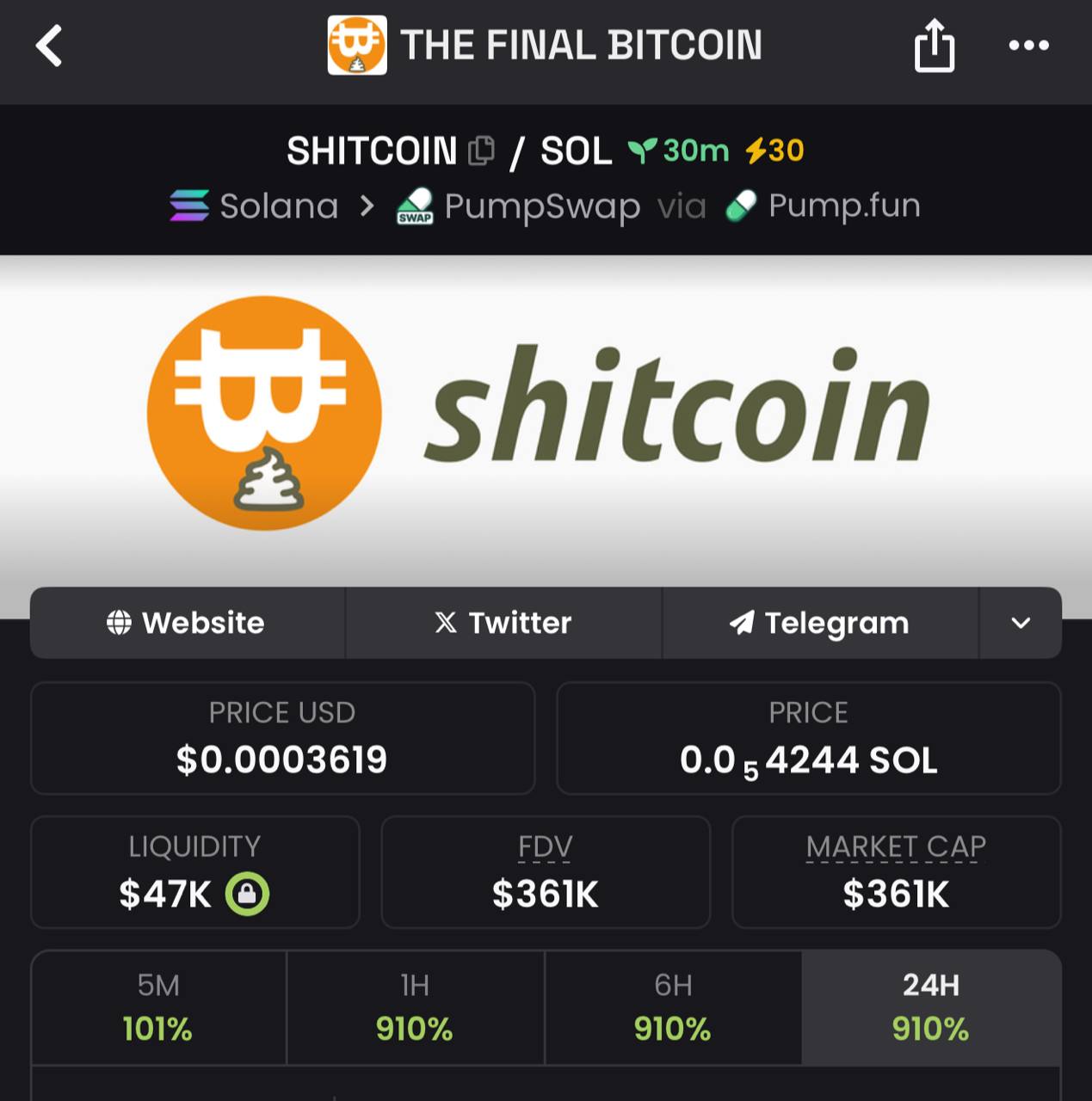The width and height of the screenshot is (1092, 1101).
Task: Open the three-dot overflow menu
Action: [1028, 46]
